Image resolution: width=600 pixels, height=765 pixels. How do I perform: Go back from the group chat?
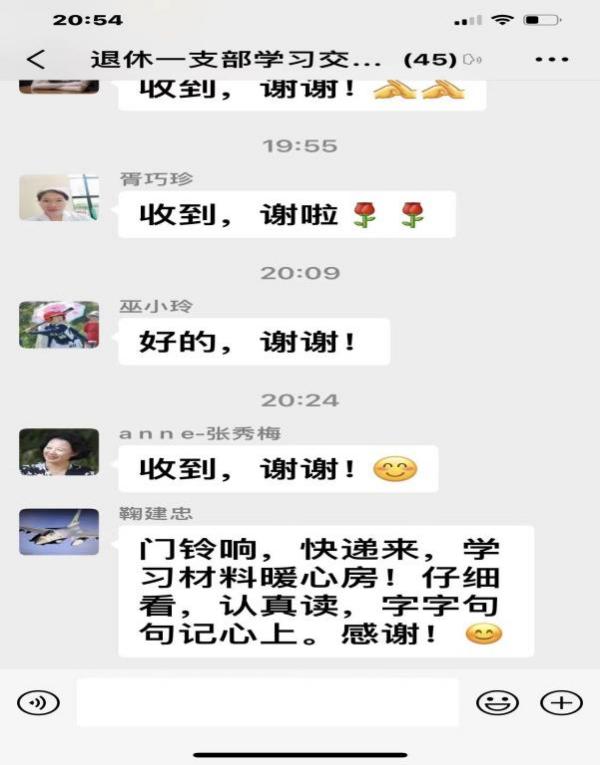point(35,59)
